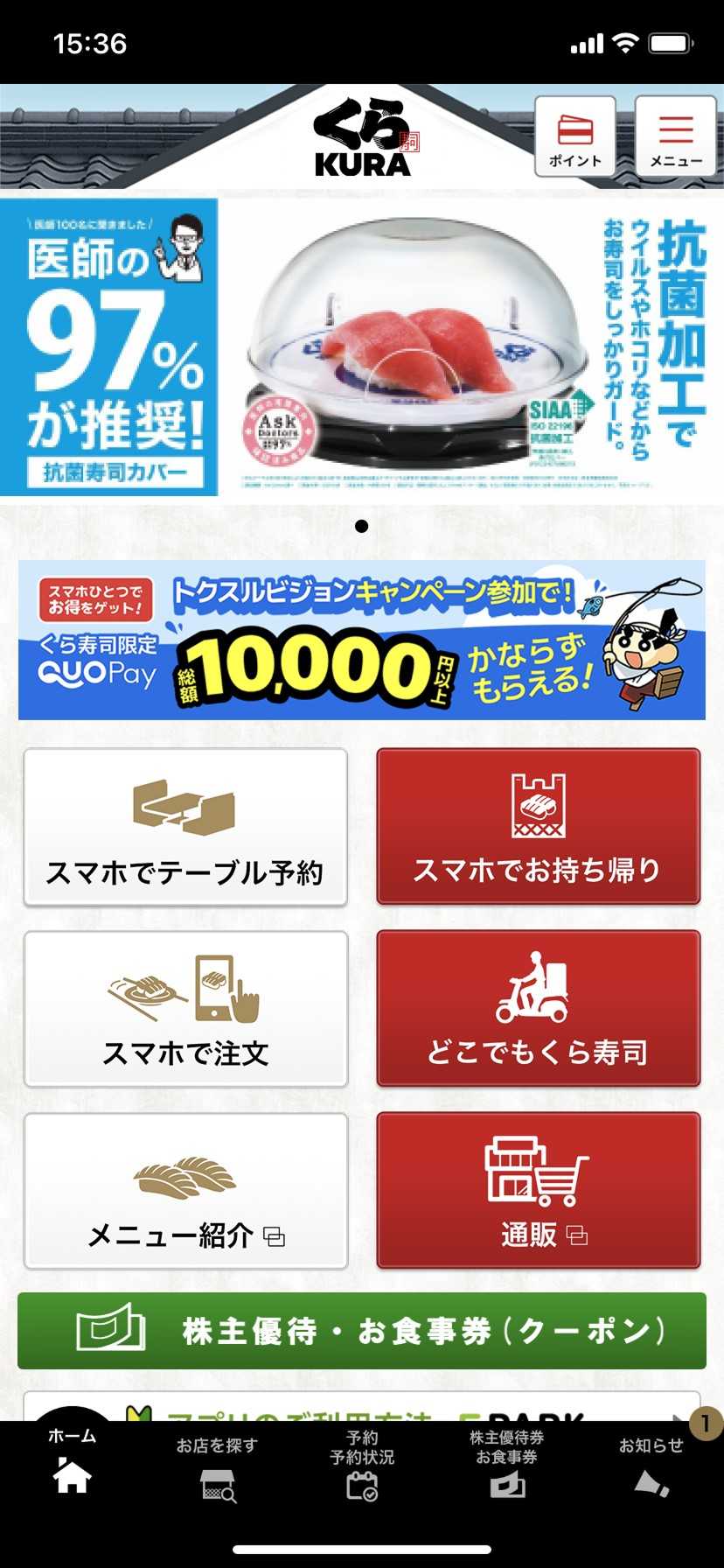The width and height of the screenshot is (724, 1568).
Task: Open the ポイント points card button
Action: pyautogui.click(x=575, y=136)
